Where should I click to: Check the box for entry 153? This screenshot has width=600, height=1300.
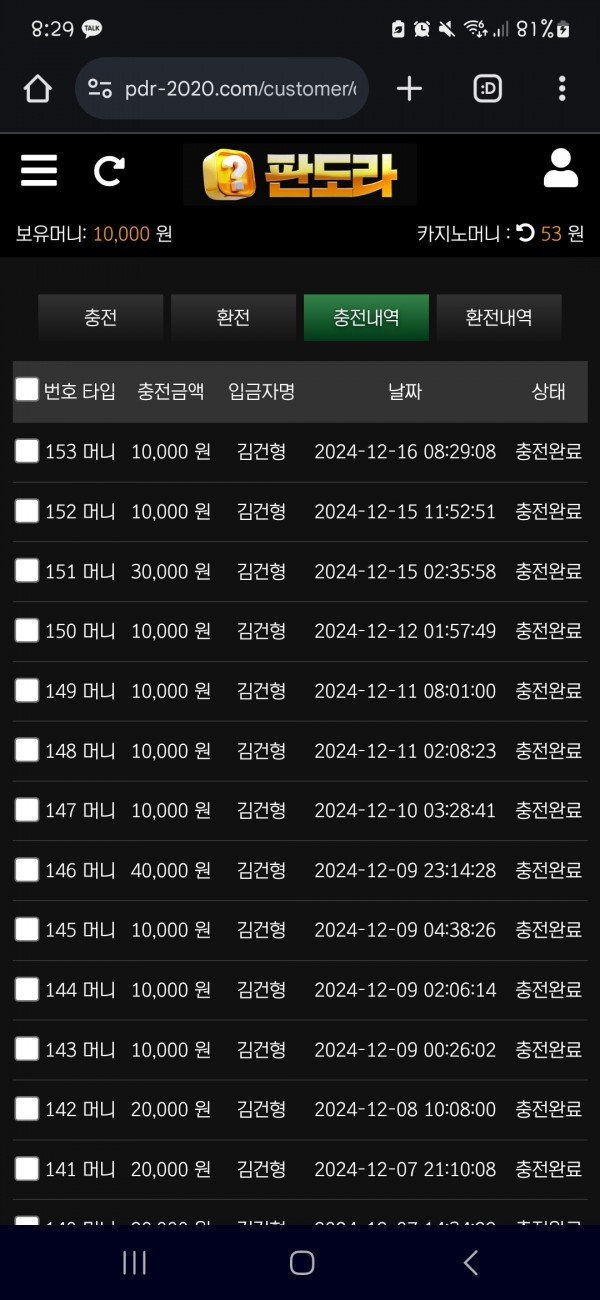pyautogui.click(x=27, y=451)
